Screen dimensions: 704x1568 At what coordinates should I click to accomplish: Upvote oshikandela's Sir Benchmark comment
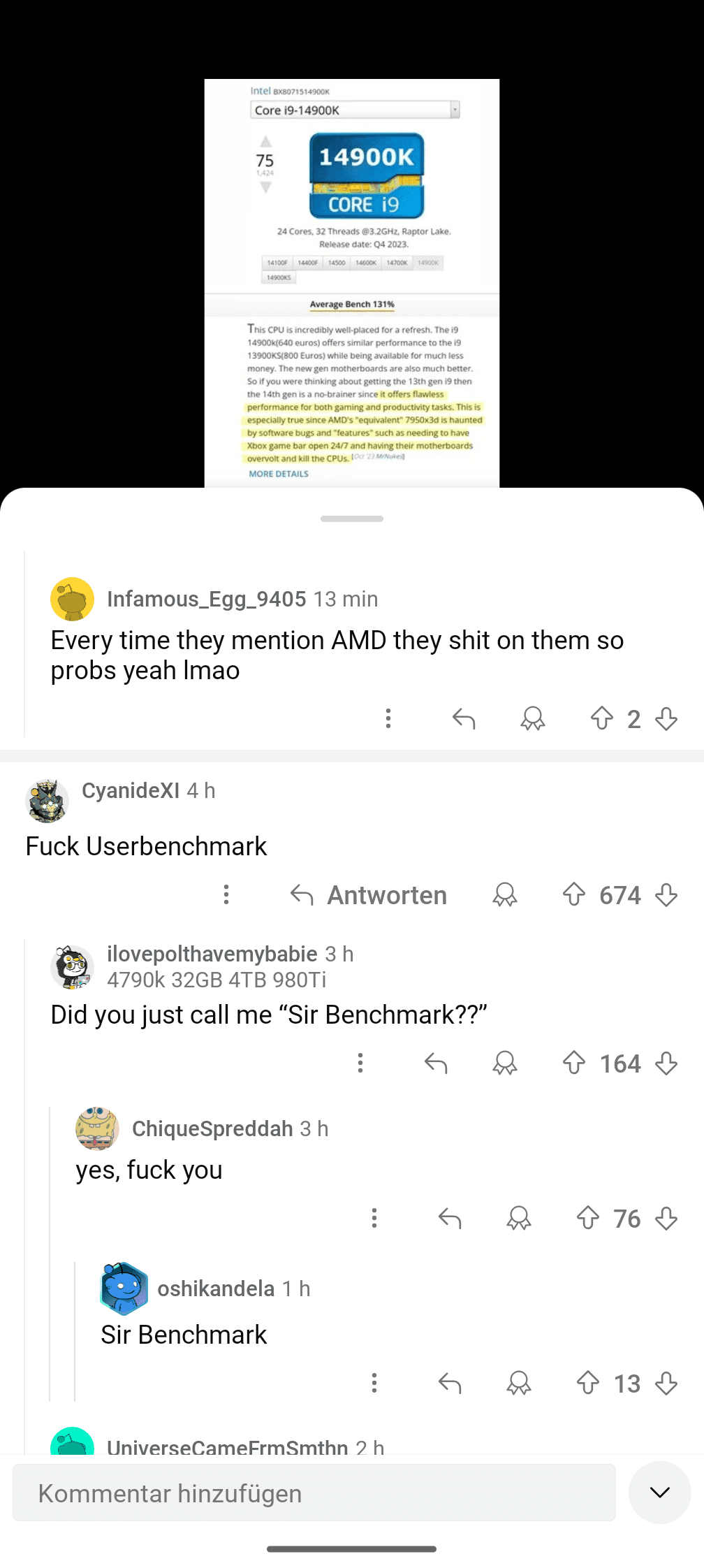coord(588,1383)
